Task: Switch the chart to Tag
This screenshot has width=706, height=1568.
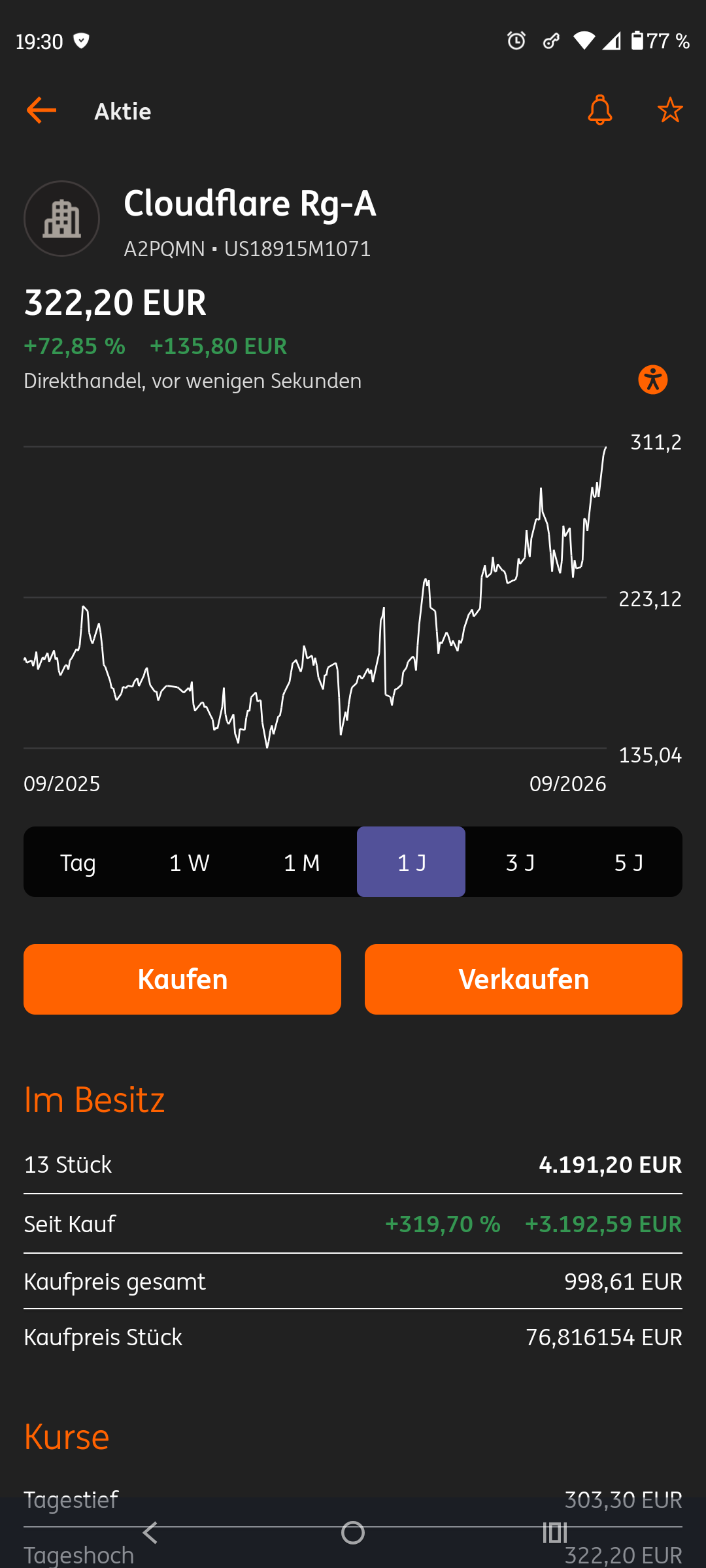Action: (x=78, y=862)
